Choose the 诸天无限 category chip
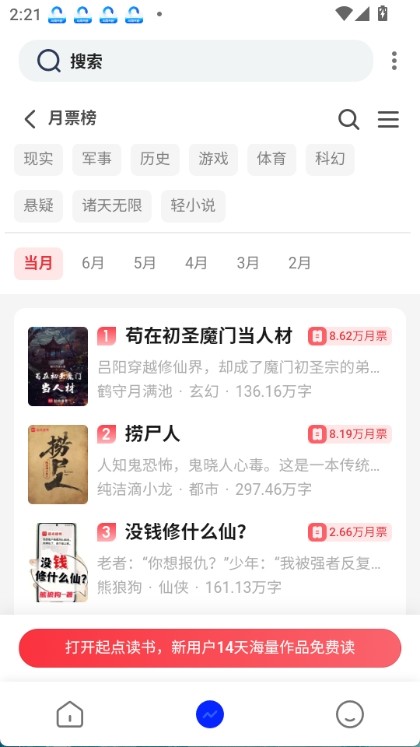The width and height of the screenshot is (420, 747). [112, 206]
